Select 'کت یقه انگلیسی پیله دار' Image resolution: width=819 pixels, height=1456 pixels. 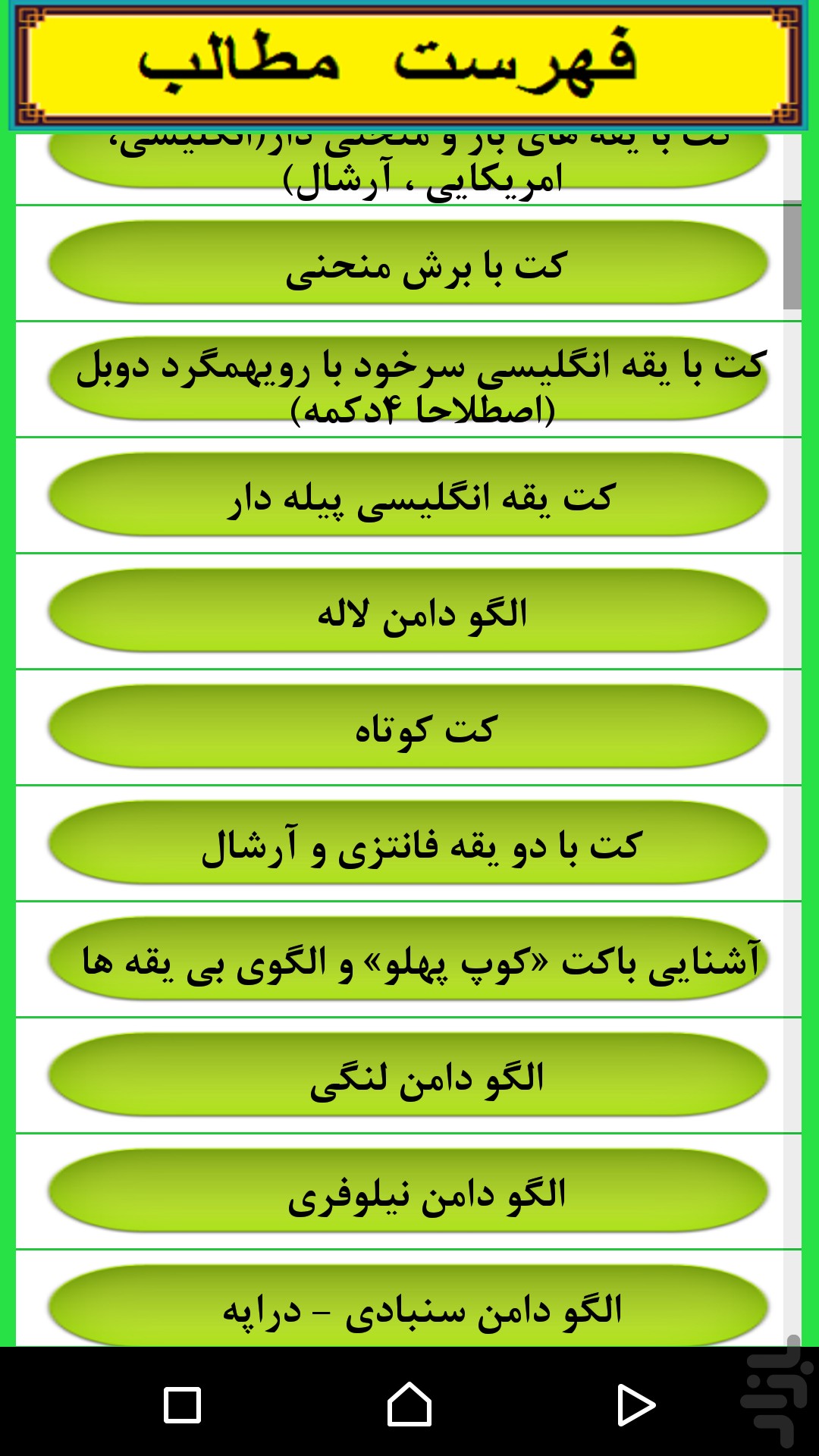tap(409, 495)
